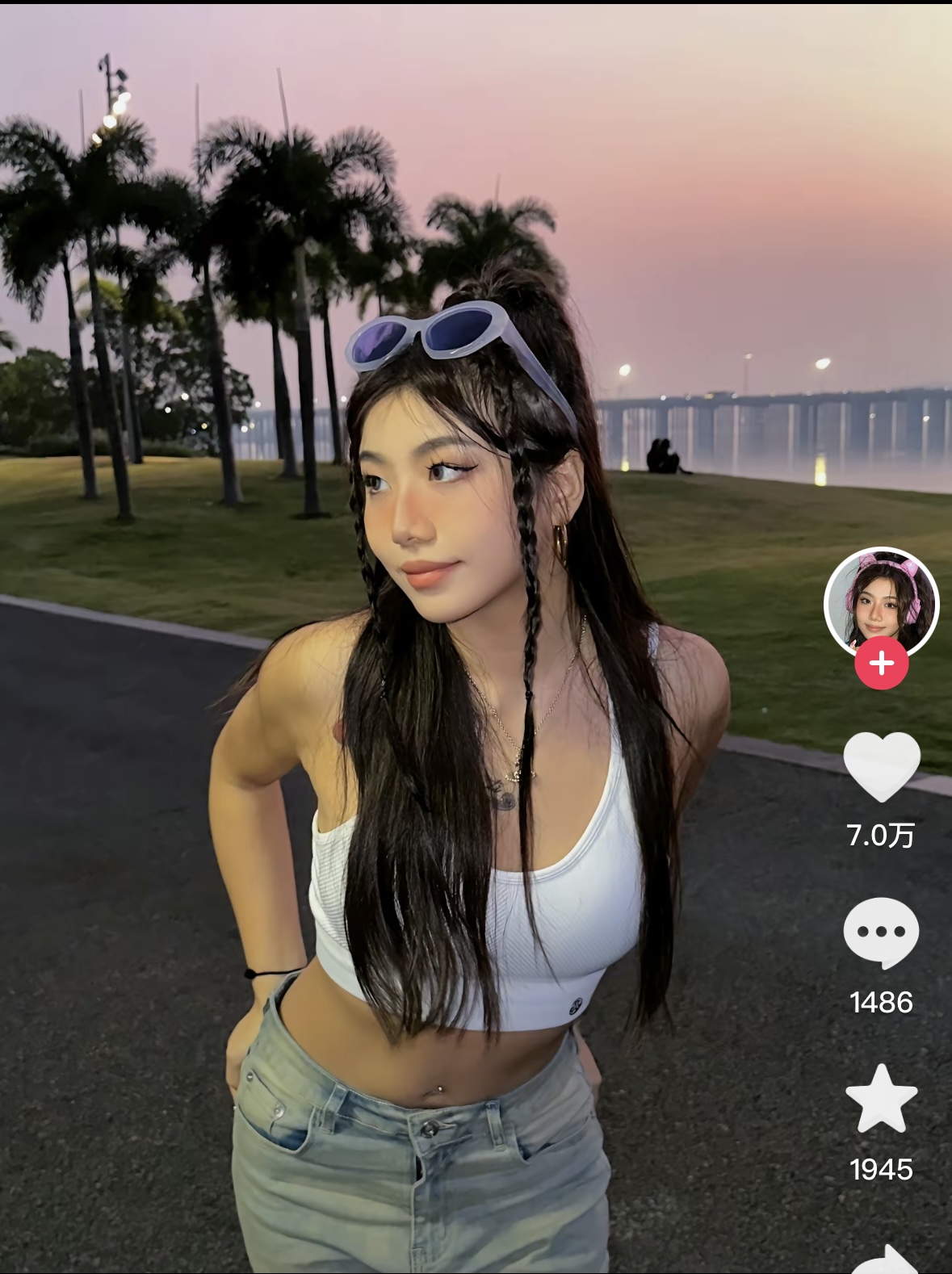Follow the creator with the red plus button

pyautogui.click(x=882, y=664)
